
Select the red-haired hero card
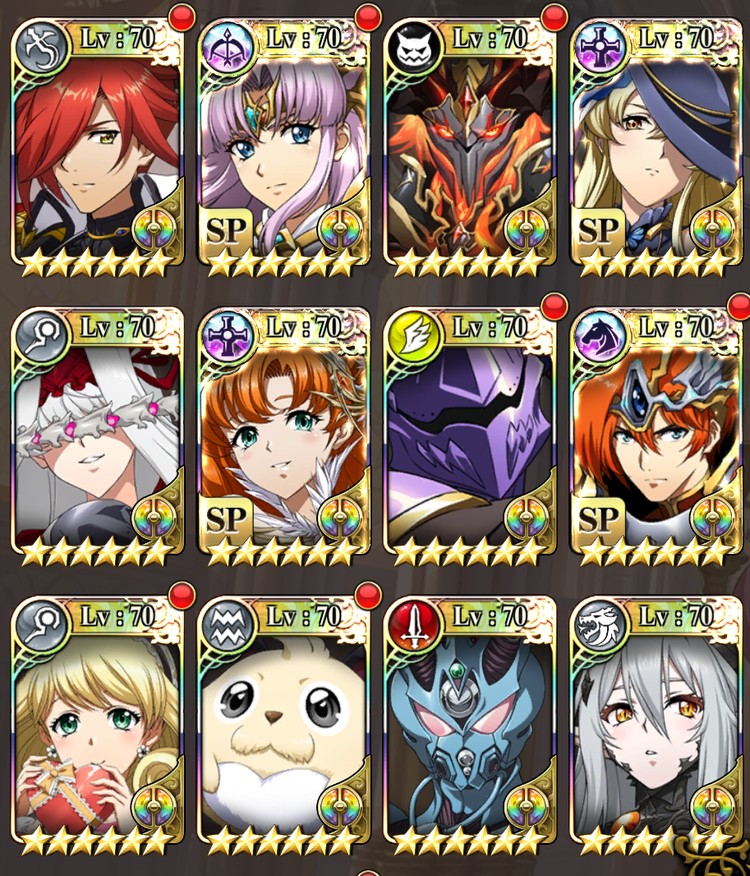coord(97,150)
